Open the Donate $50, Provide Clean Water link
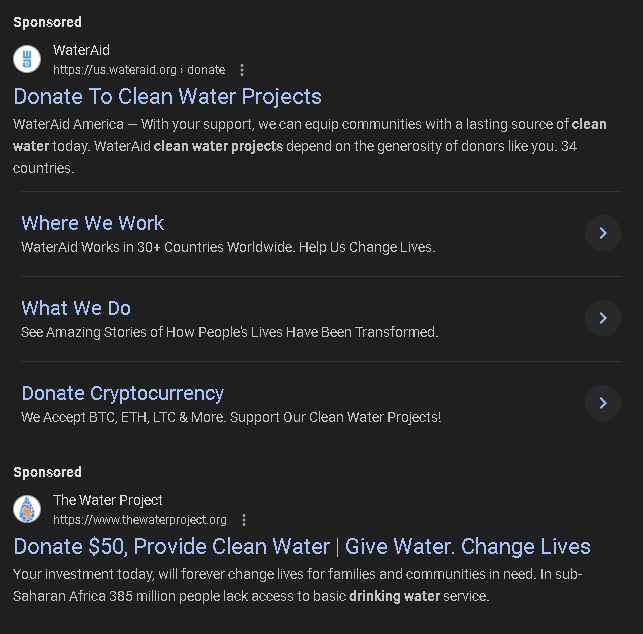 point(301,547)
